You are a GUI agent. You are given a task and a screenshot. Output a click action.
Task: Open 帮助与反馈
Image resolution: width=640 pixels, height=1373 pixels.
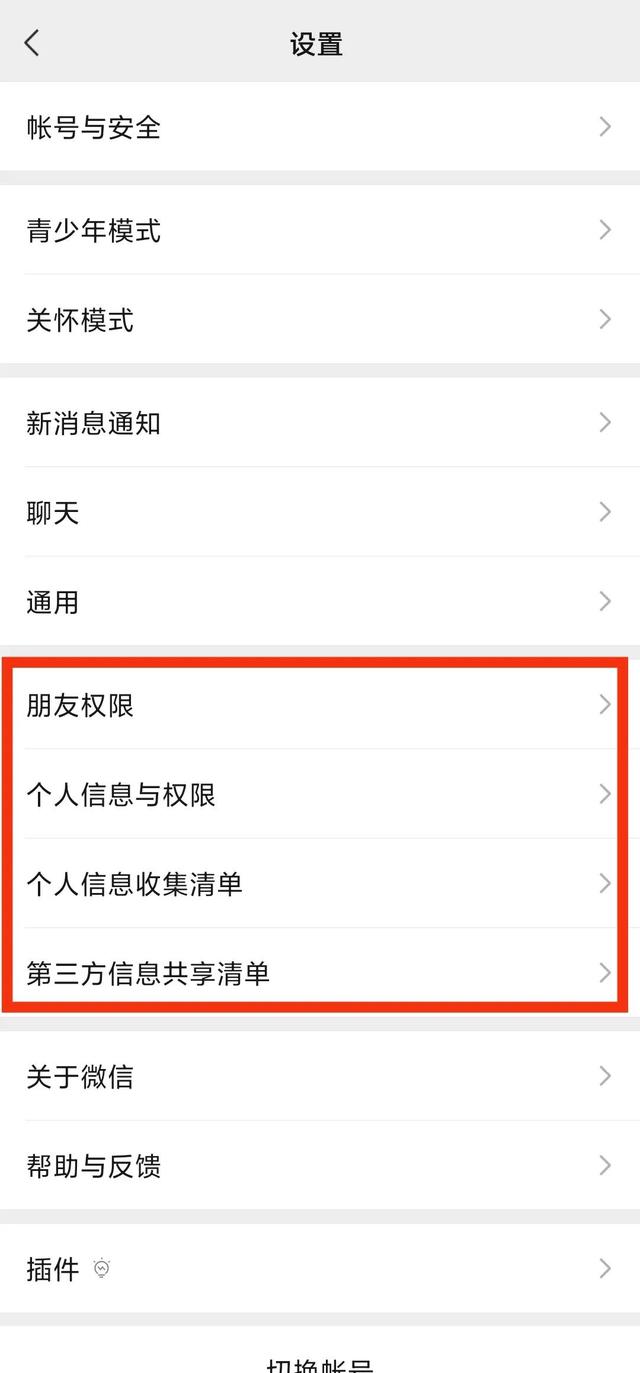320,1166
